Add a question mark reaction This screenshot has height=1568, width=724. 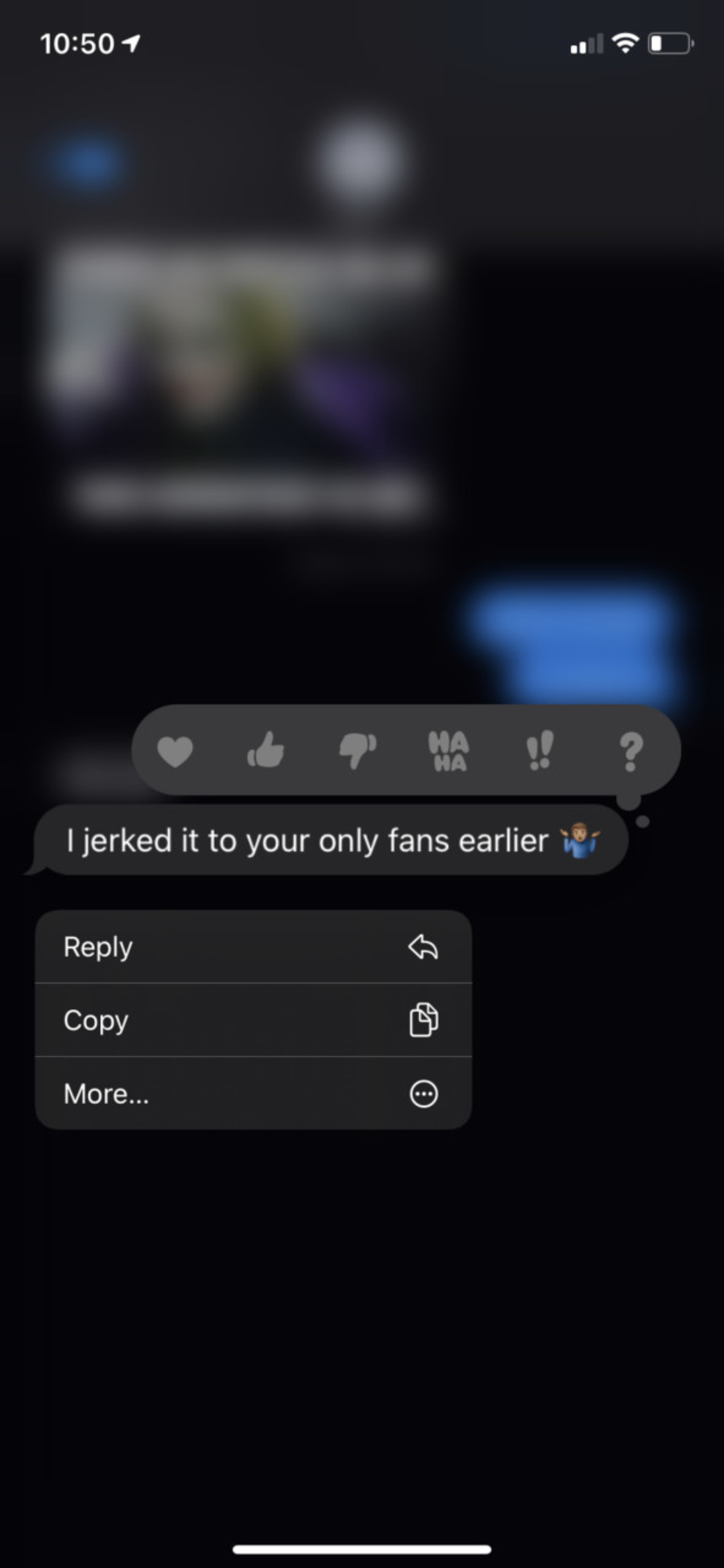pos(630,750)
